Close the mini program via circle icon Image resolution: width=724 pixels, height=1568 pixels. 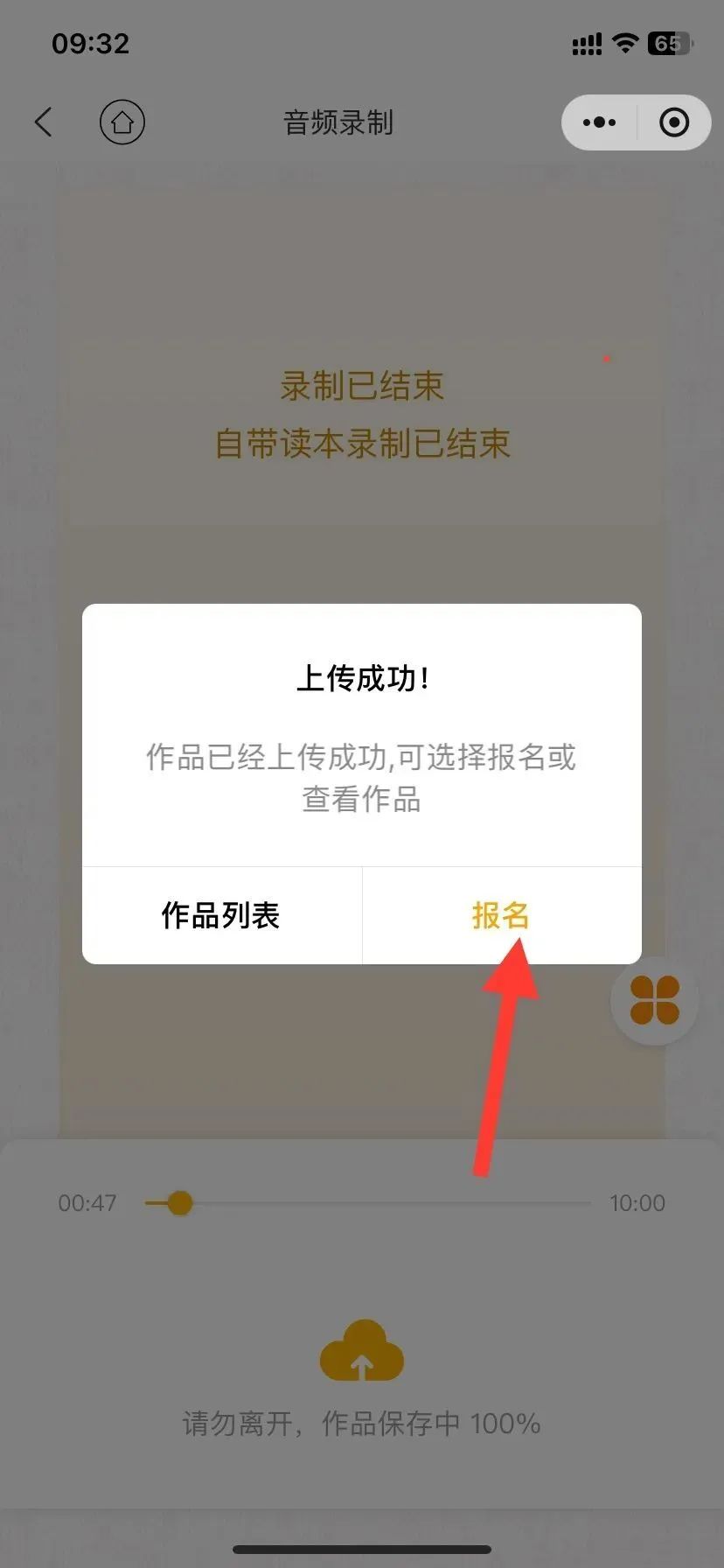pos(673,122)
